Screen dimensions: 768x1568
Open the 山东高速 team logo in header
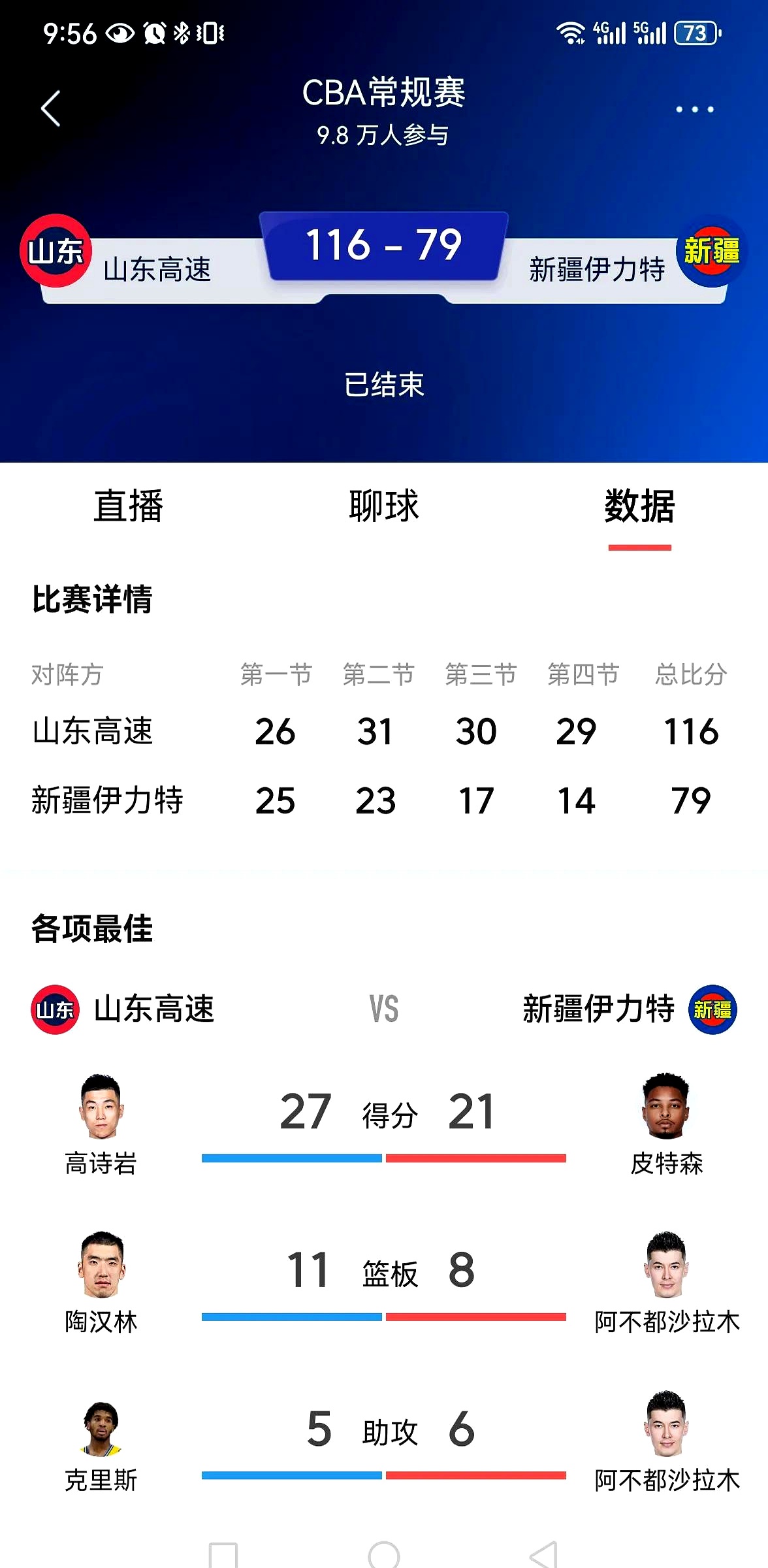tap(56, 251)
